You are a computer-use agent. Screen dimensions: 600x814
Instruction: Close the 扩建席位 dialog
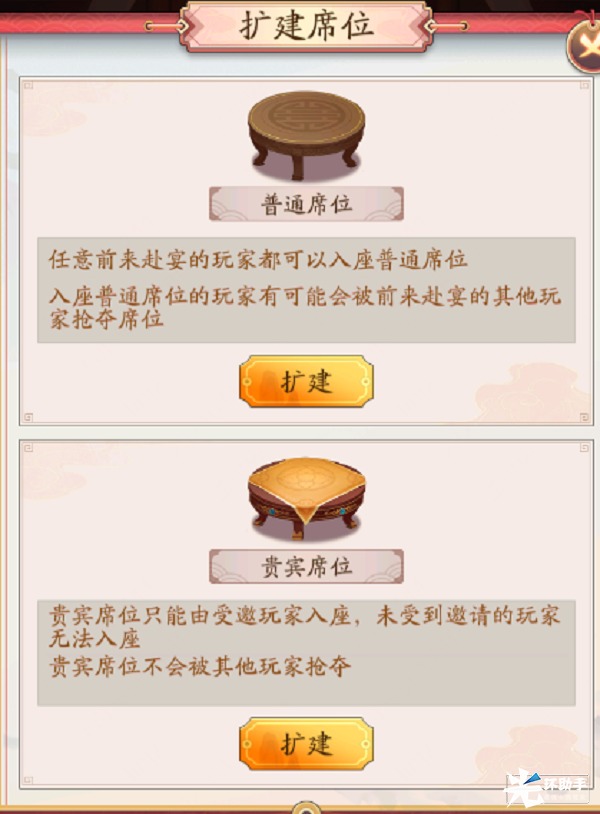point(585,43)
